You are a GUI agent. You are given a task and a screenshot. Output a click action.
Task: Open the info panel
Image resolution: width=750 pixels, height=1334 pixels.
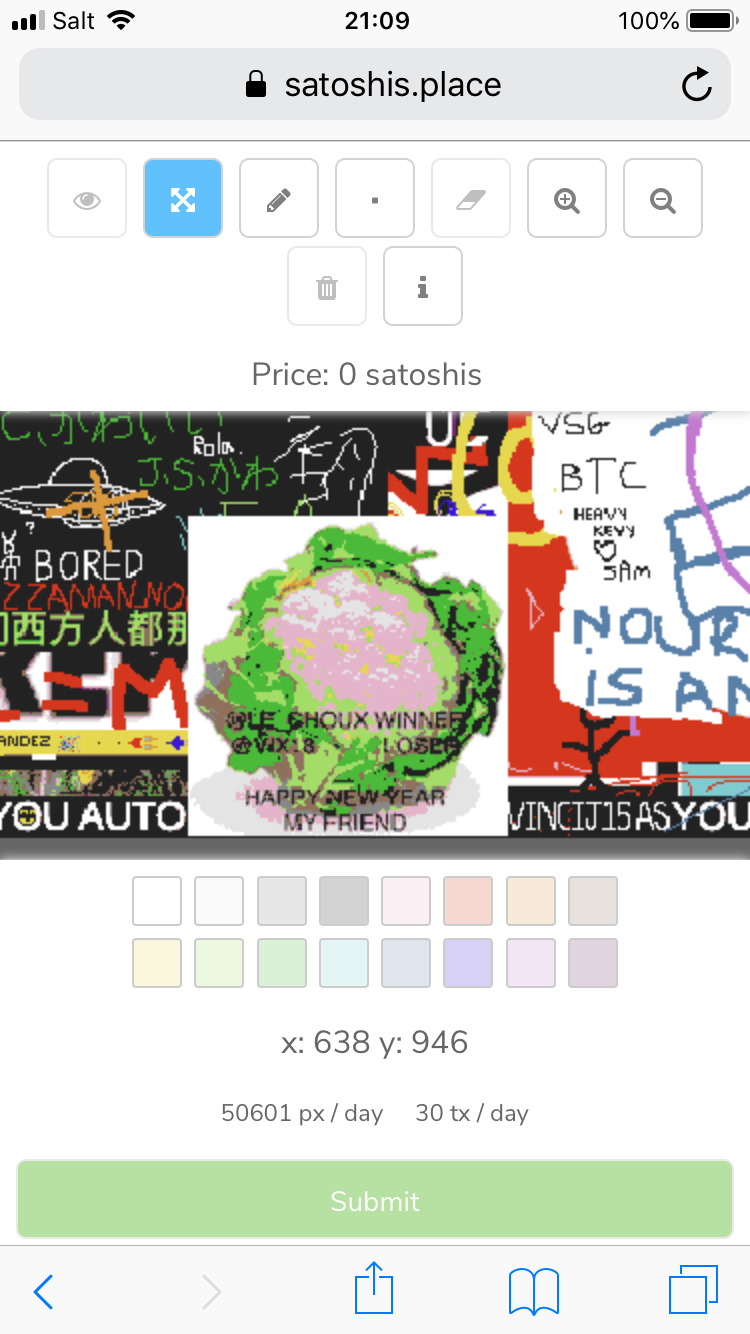pos(423,286)
